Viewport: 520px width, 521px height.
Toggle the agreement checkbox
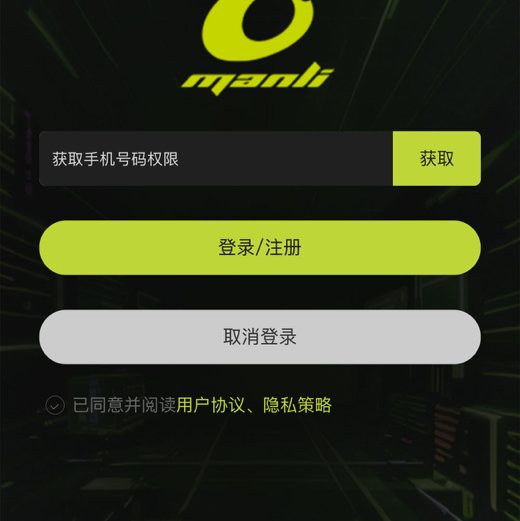click(55, 405)
